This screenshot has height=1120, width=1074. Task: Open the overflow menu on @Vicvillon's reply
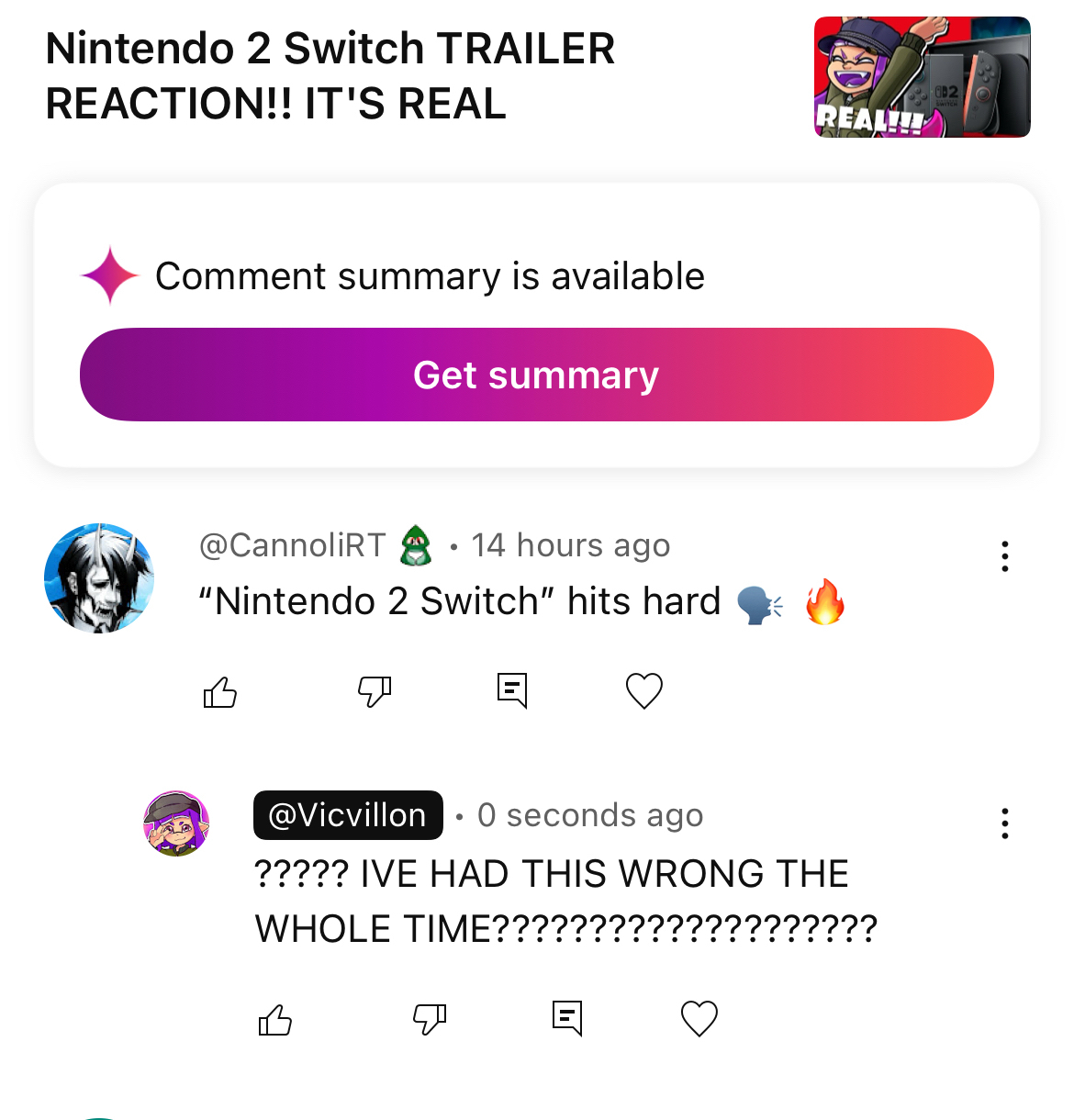tap(1005, 823)
